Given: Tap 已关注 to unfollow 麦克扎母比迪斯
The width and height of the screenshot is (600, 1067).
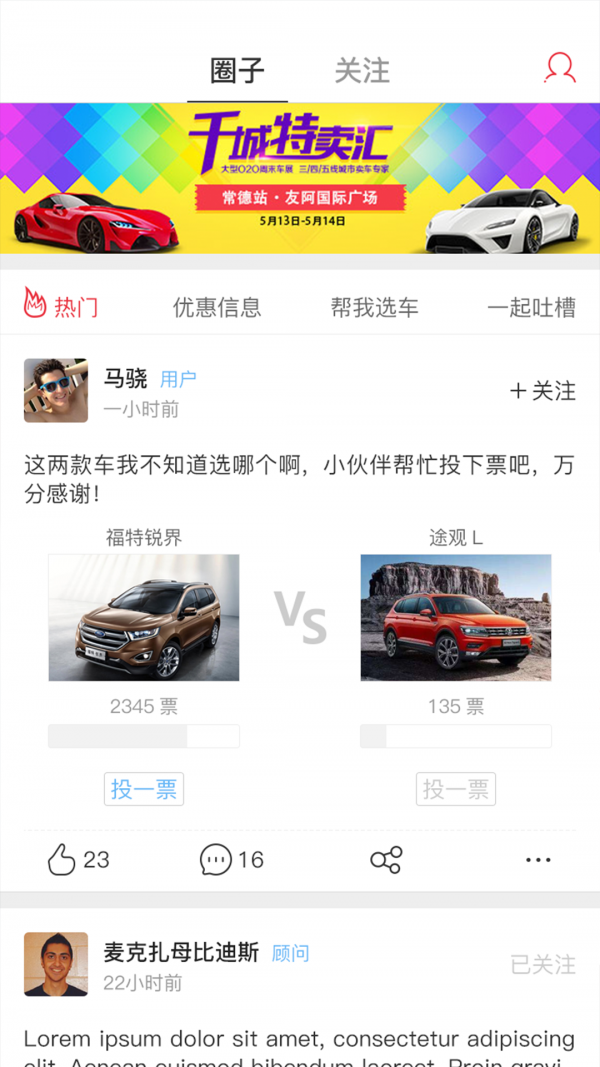Looking at the screenshot, I should (543, 964).
